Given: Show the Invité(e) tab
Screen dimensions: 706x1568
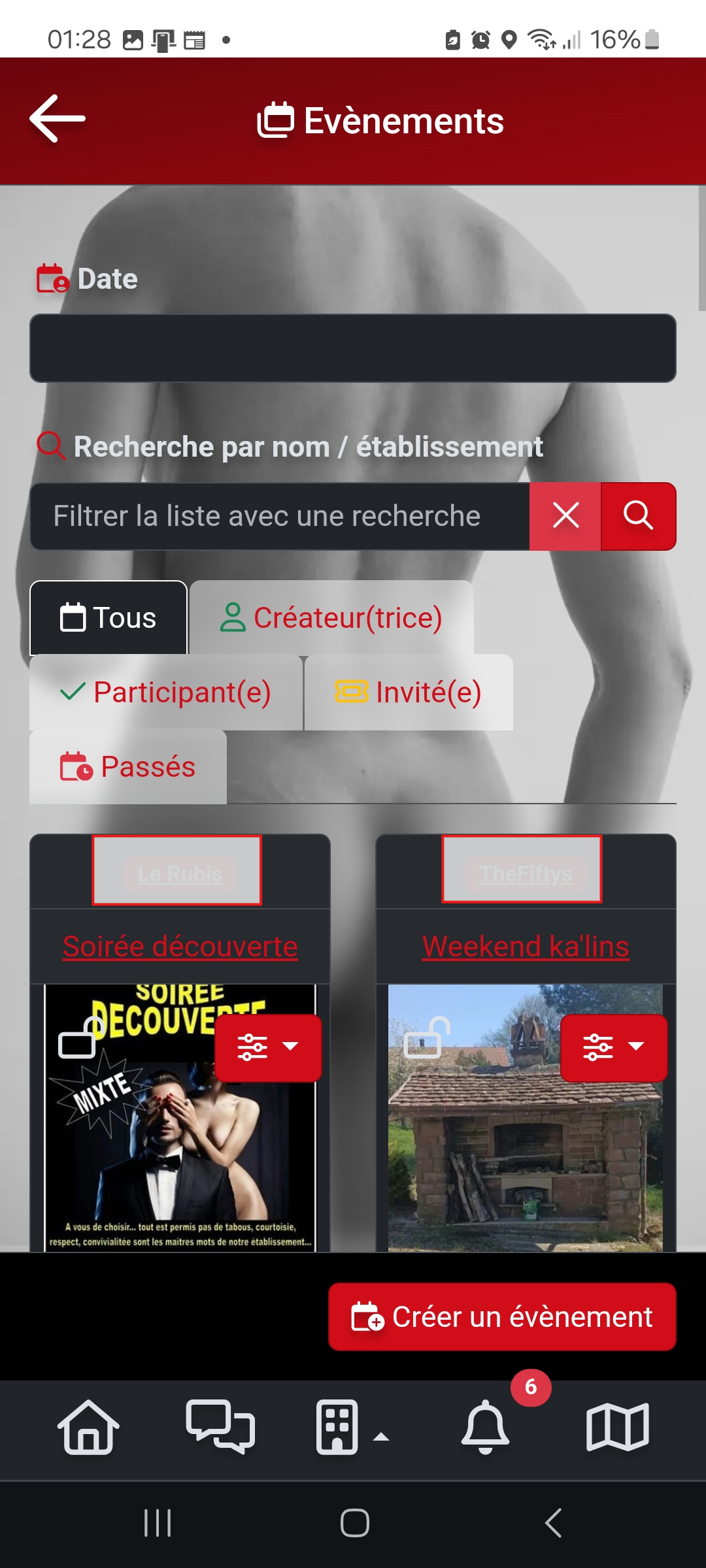Looking at the screenshot, I should [409, 693].
